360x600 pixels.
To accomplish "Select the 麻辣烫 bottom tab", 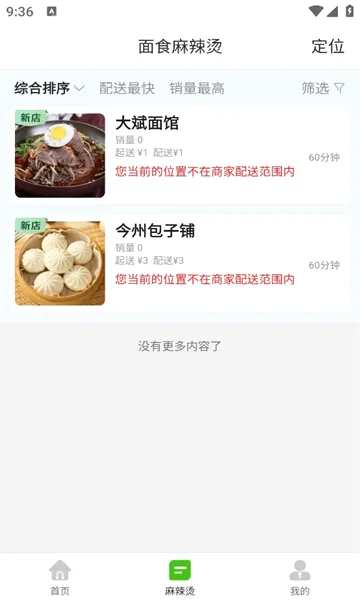I will [x=180, y=577].
